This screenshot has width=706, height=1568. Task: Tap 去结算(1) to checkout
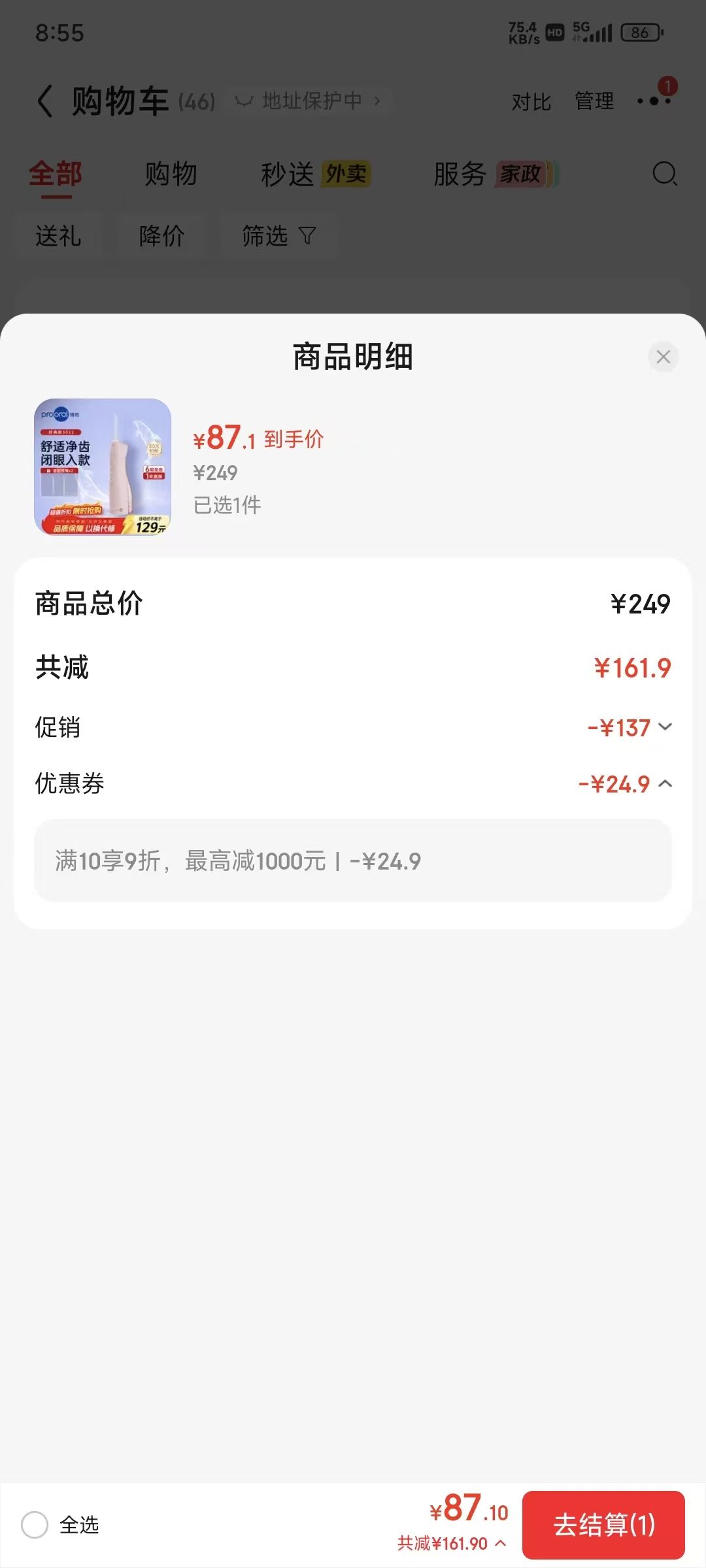pos(603,1525)
